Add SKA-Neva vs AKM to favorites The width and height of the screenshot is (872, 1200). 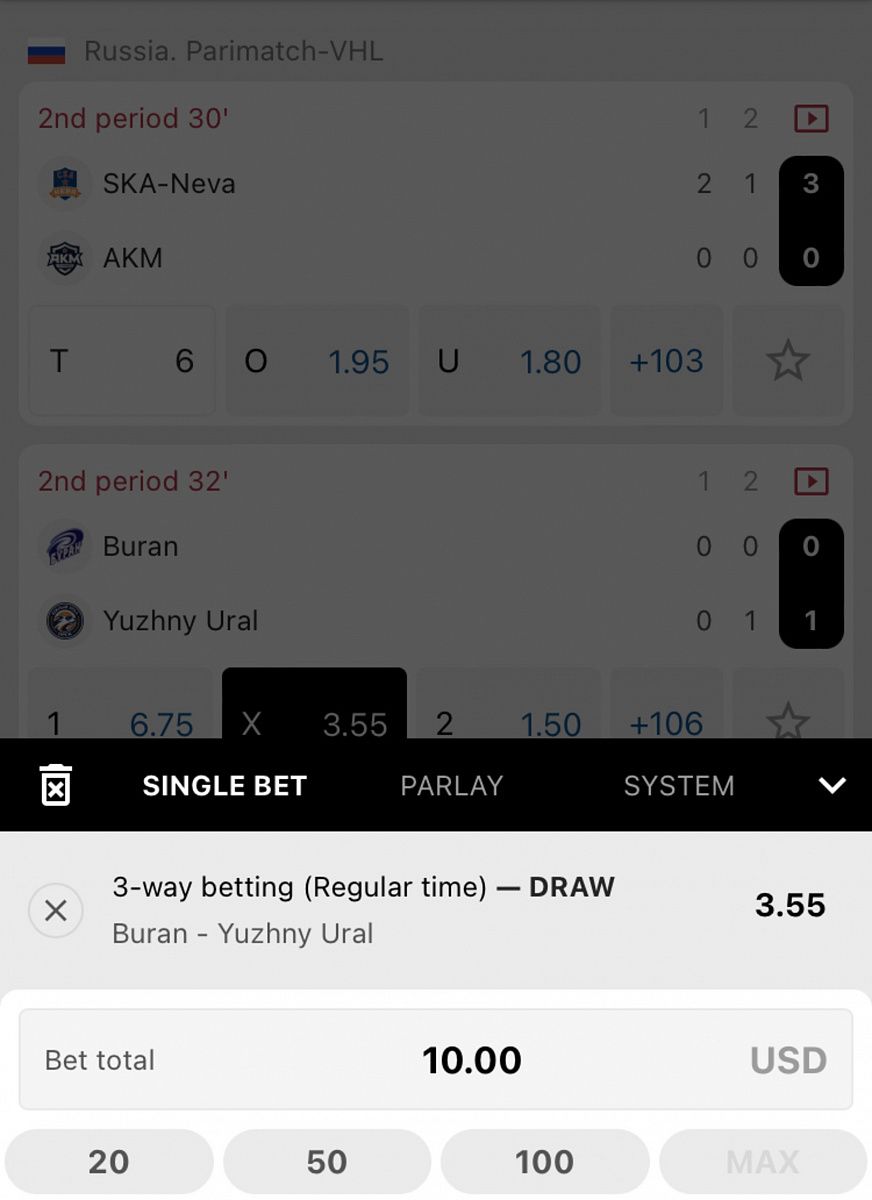[x=787, y=361]
